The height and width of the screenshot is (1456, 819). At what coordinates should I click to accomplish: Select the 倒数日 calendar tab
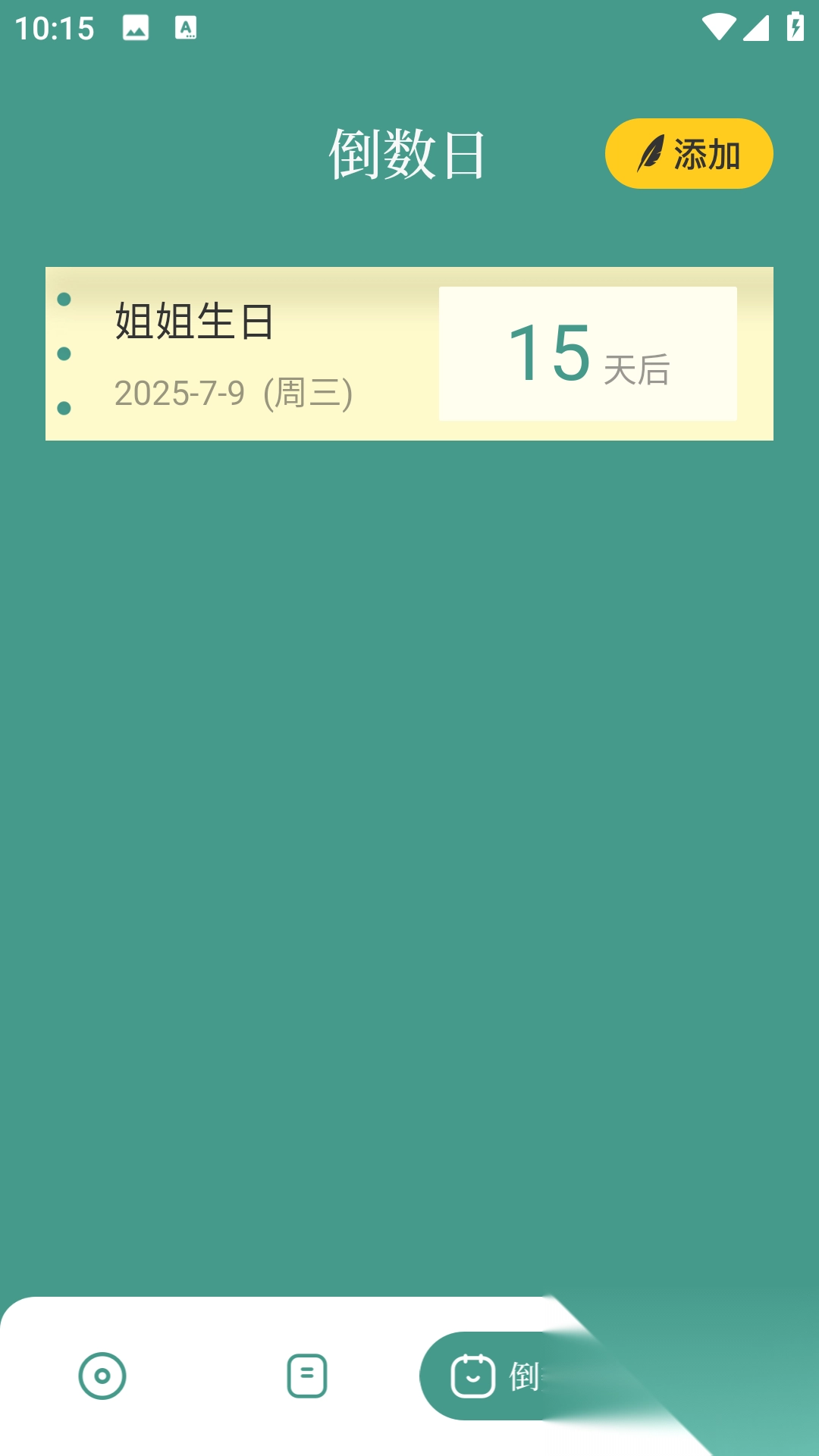point(493,1376)
